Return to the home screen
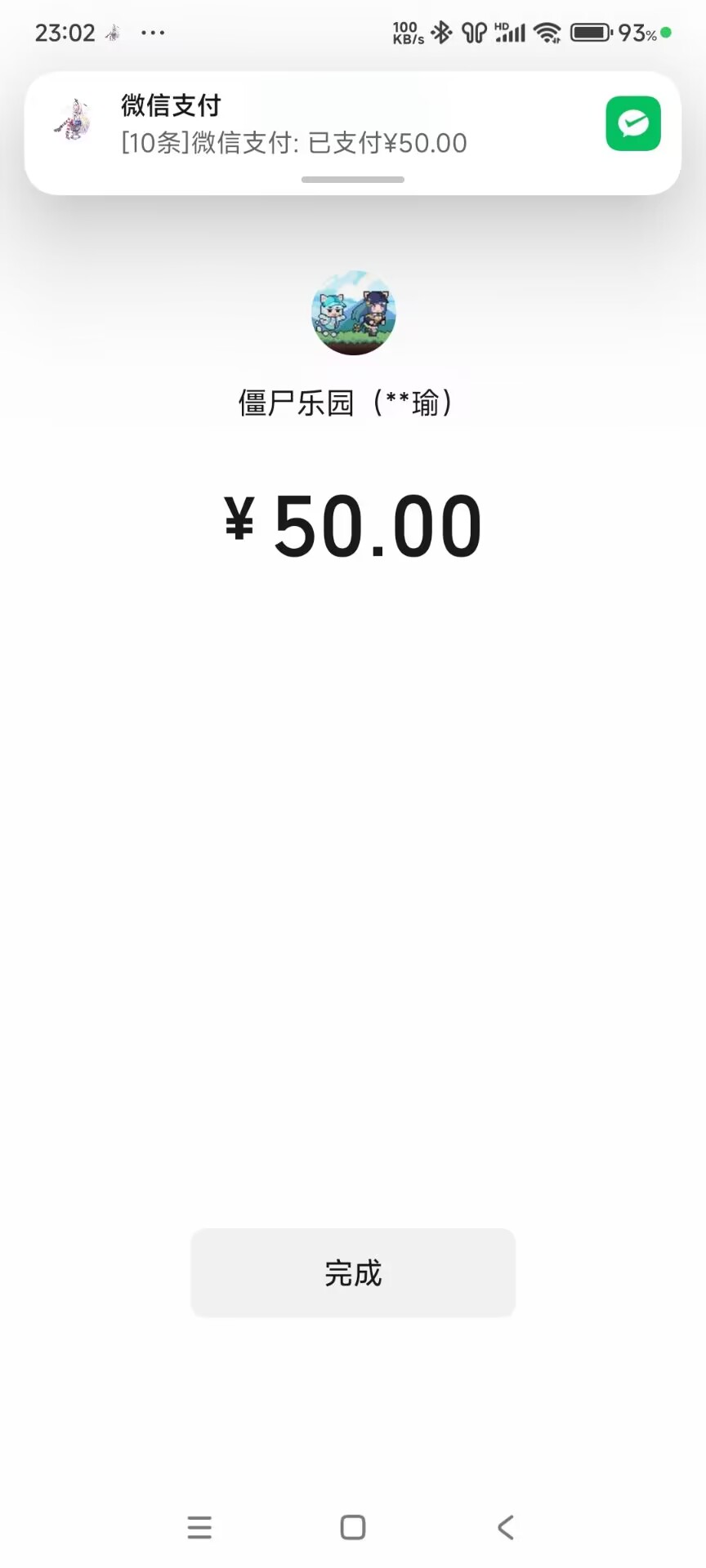Screen dimensions: 706x1568 click(x=353, y=1527)
